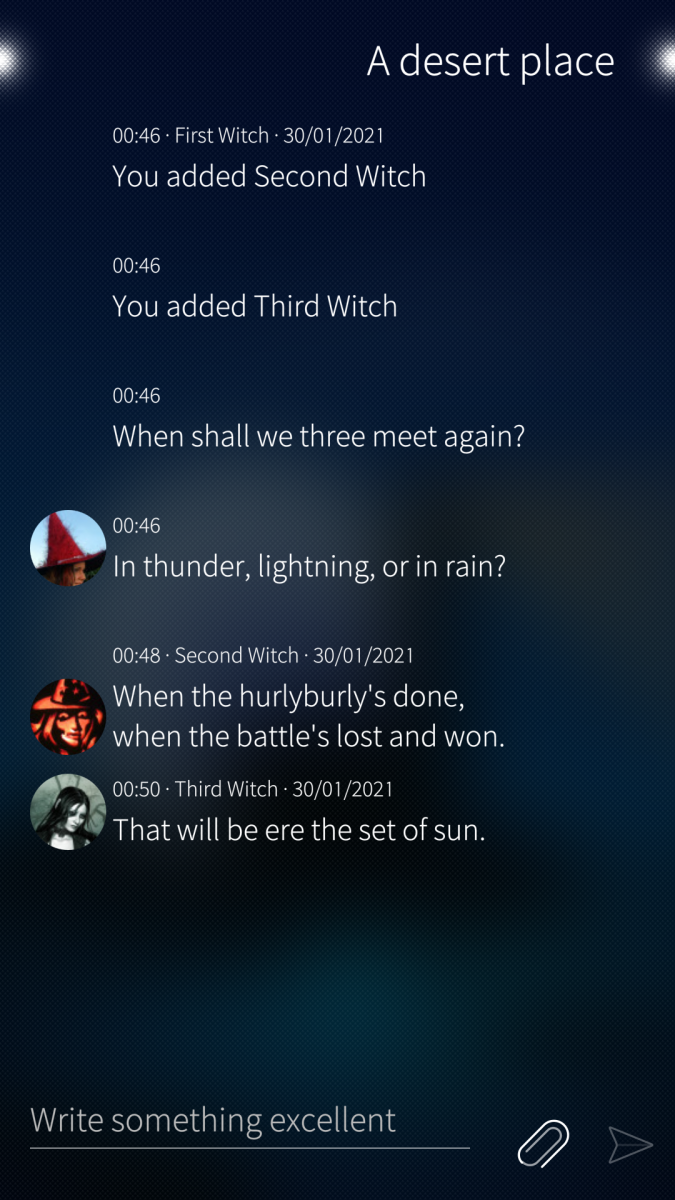Open the First Witch red hat avatar
The image size is (675, 1200).
click(68, 548)
